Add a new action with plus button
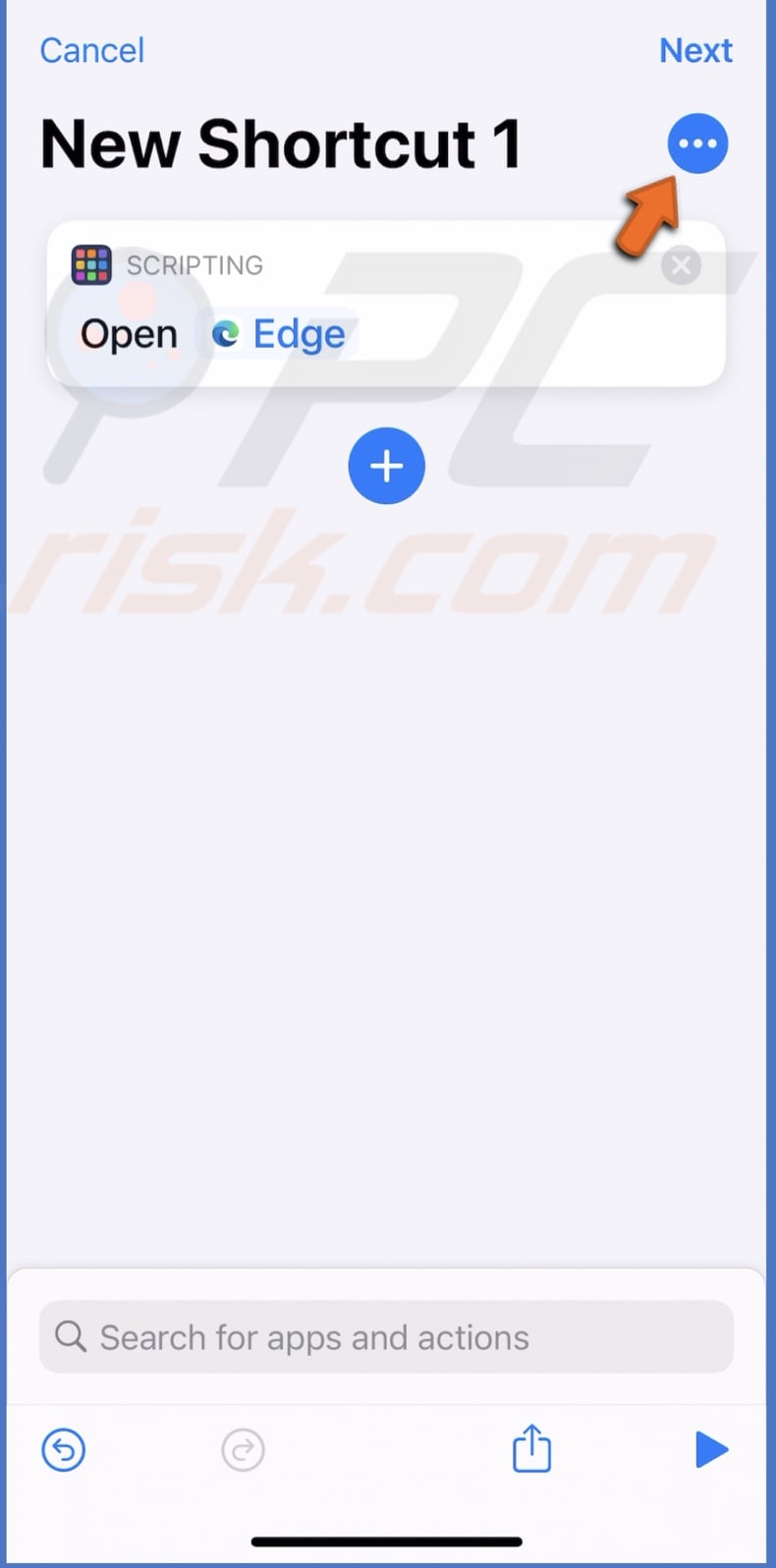 tap(386, 466)
